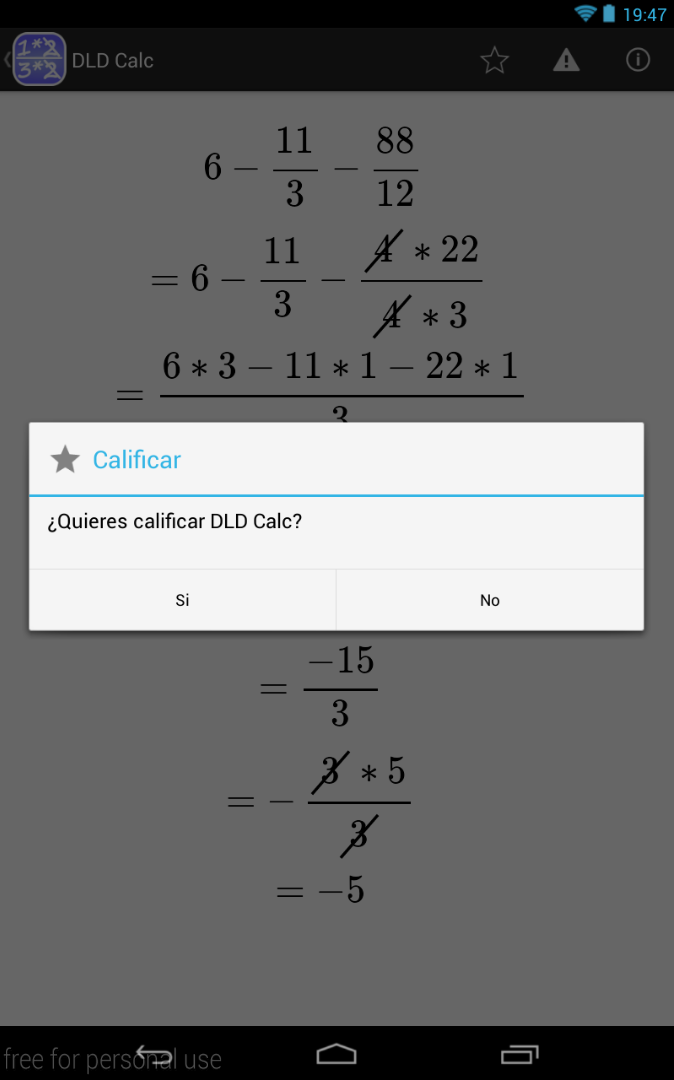Open the info icon in the app bar
674x1080 pixels.
(x=638, y=60)
